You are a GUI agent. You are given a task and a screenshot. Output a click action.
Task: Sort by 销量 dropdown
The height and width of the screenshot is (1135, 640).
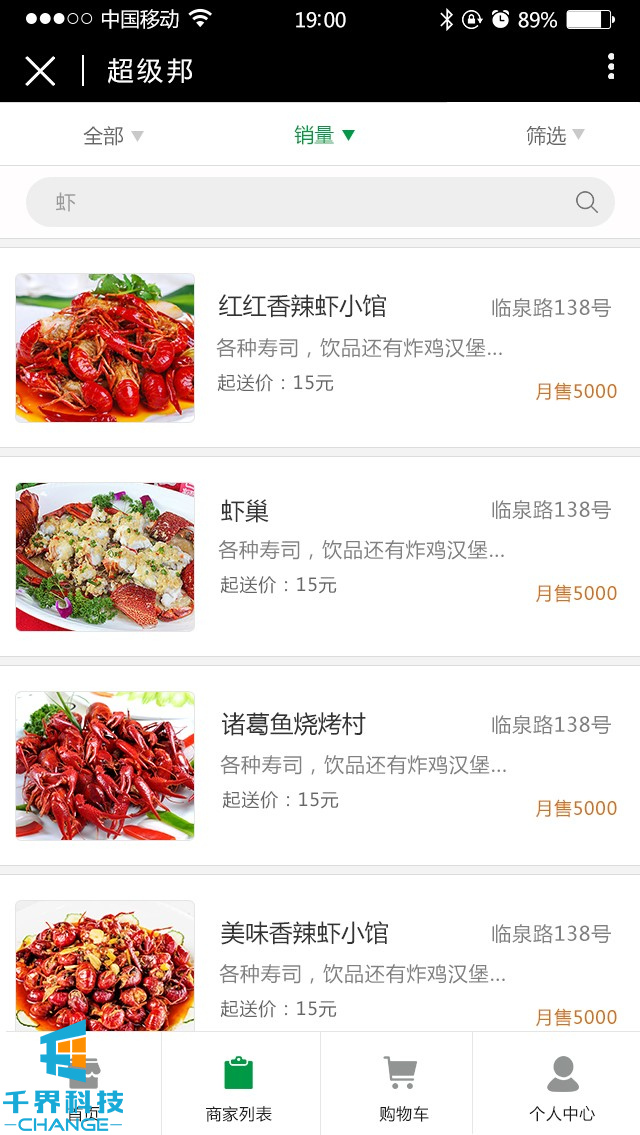[x=324, y=135]
